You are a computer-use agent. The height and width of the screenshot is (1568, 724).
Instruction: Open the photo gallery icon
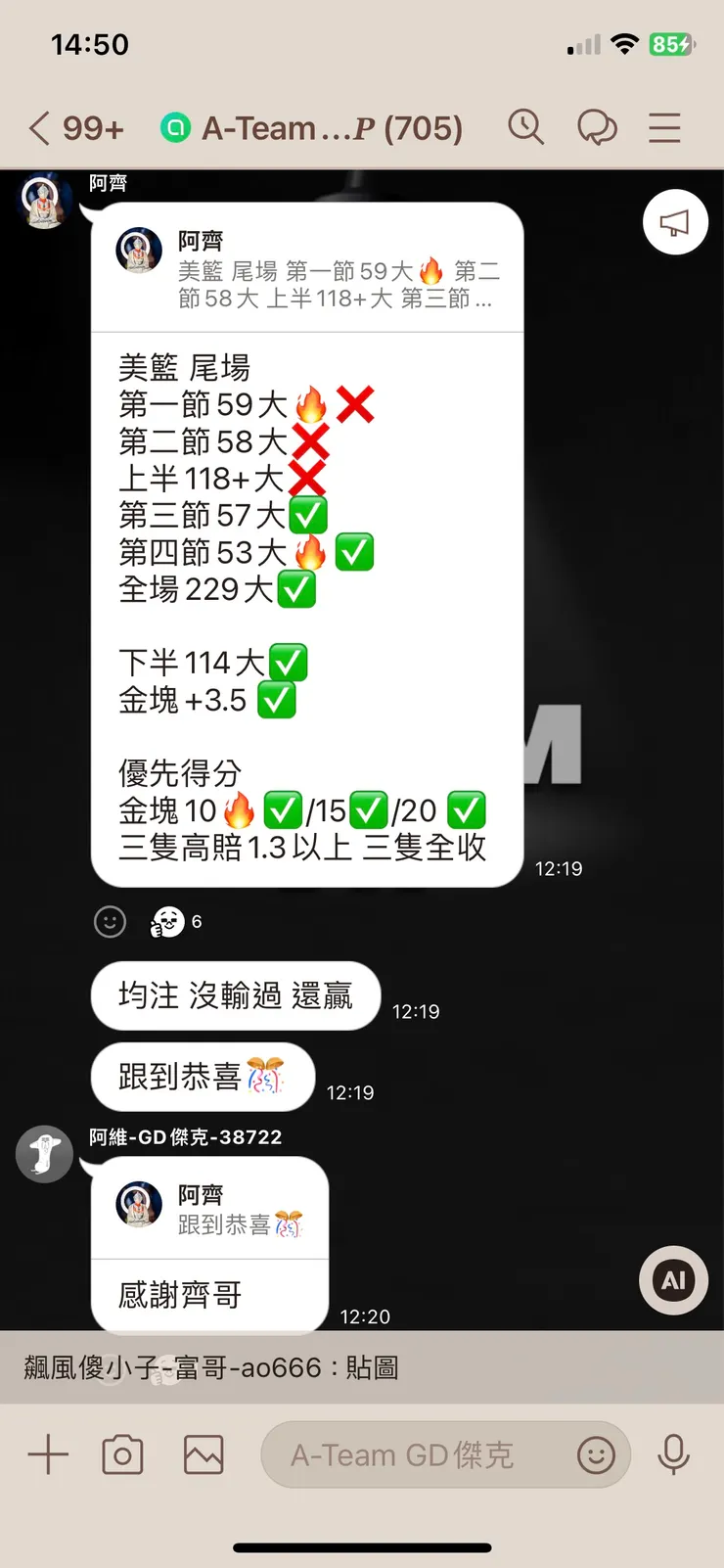(x=204, y=1454)
